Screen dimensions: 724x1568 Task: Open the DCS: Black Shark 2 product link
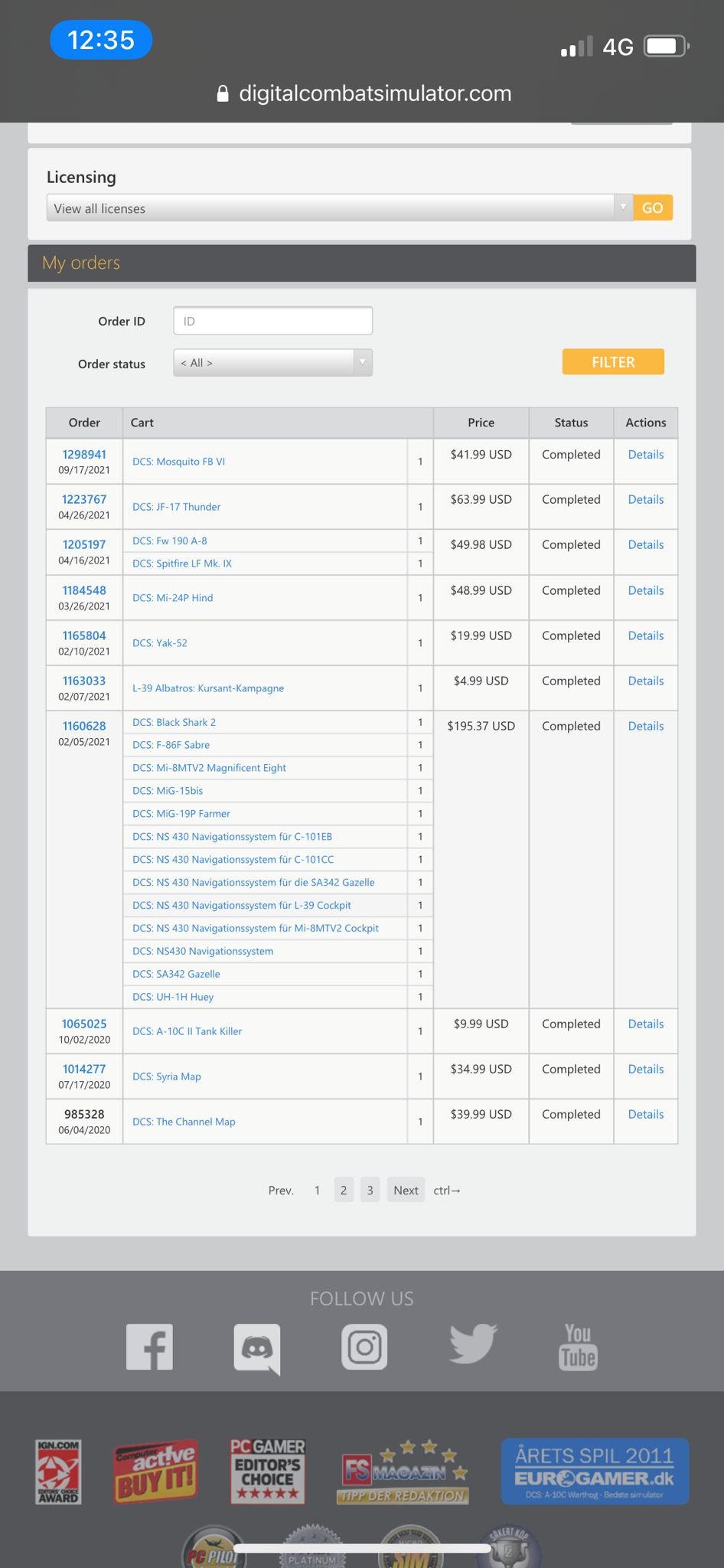(x=174, y=723)
